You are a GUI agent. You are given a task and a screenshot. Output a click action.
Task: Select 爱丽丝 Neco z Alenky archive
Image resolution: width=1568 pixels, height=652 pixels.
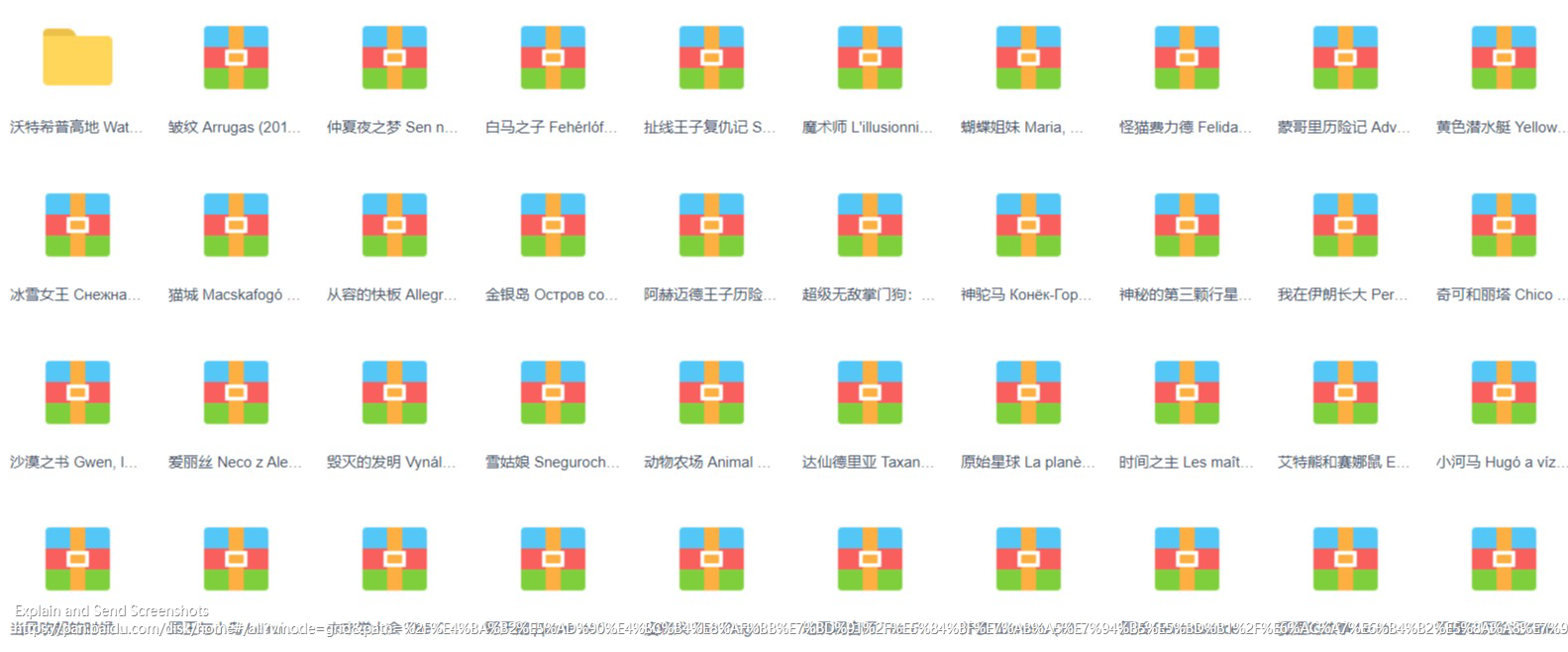pos(236,392)
